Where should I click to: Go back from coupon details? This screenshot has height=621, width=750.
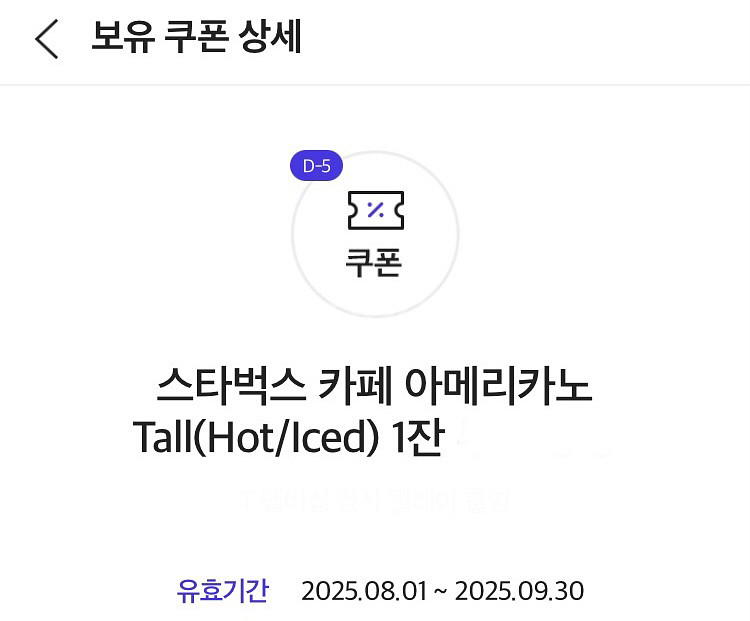46,39
